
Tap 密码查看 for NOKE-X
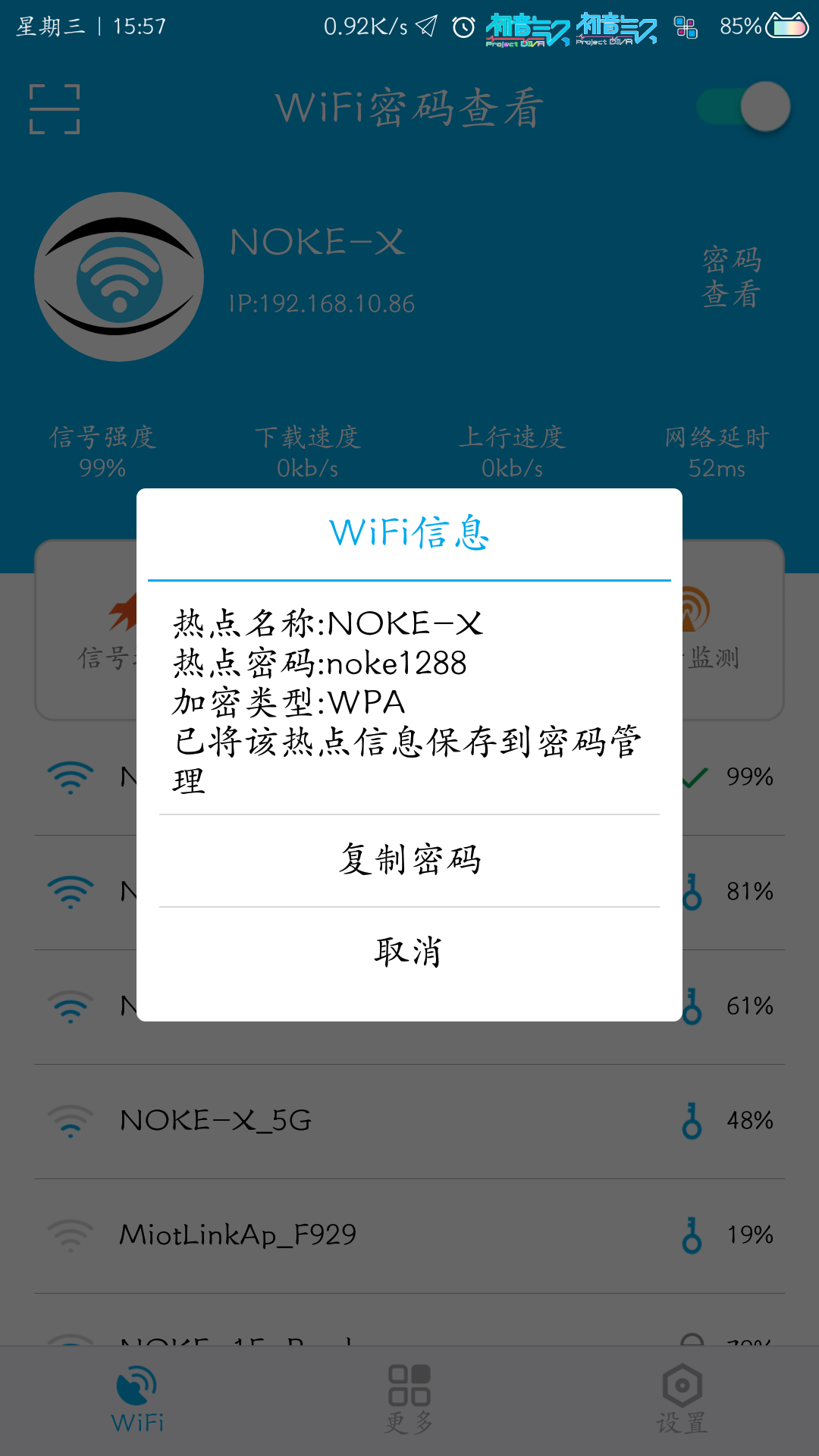click(731, 277)
